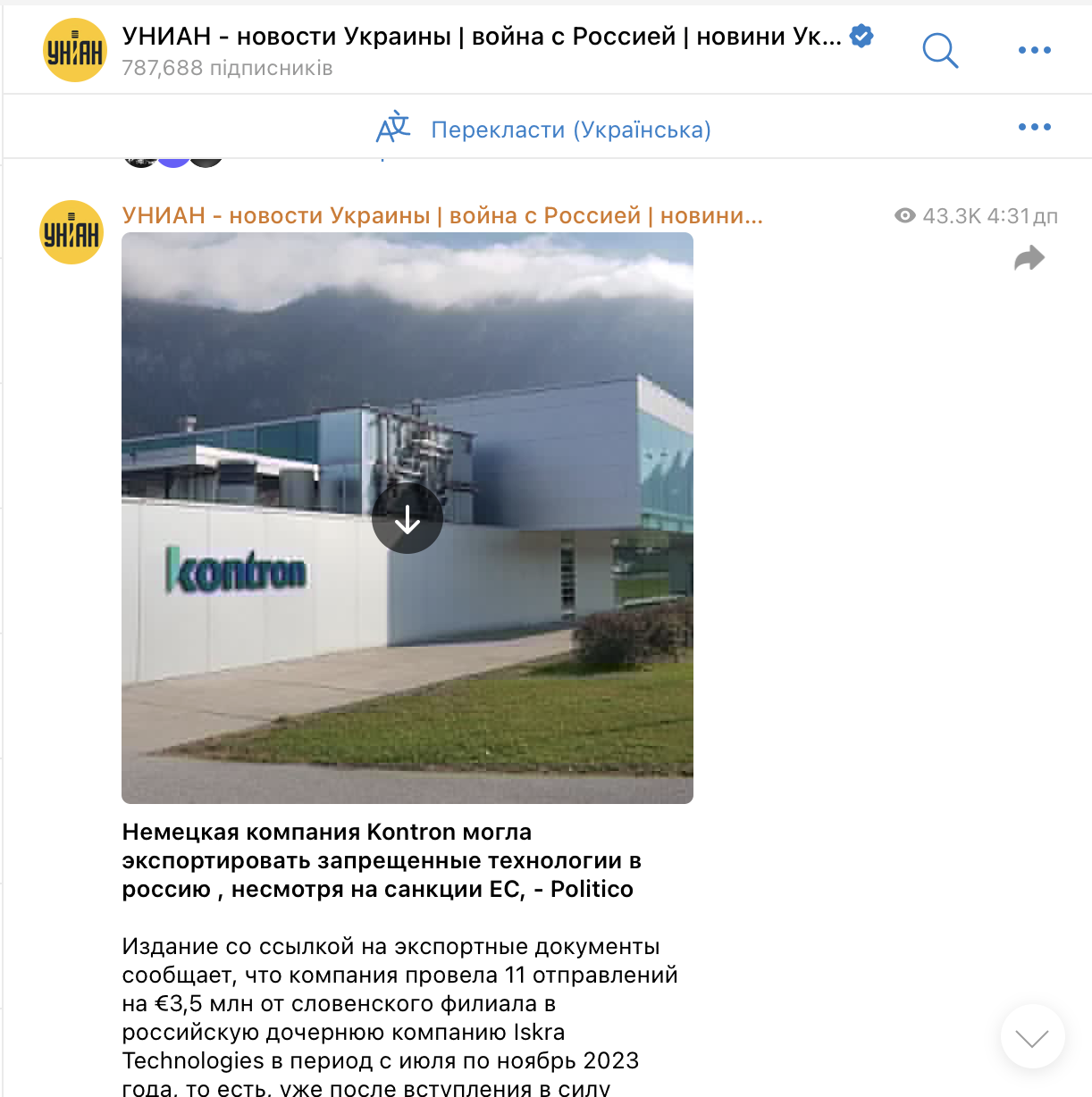Search within the УНИАН channel
This screenshot has width=1092, height=1097.
pyautogui.click(x=940, y=51)
